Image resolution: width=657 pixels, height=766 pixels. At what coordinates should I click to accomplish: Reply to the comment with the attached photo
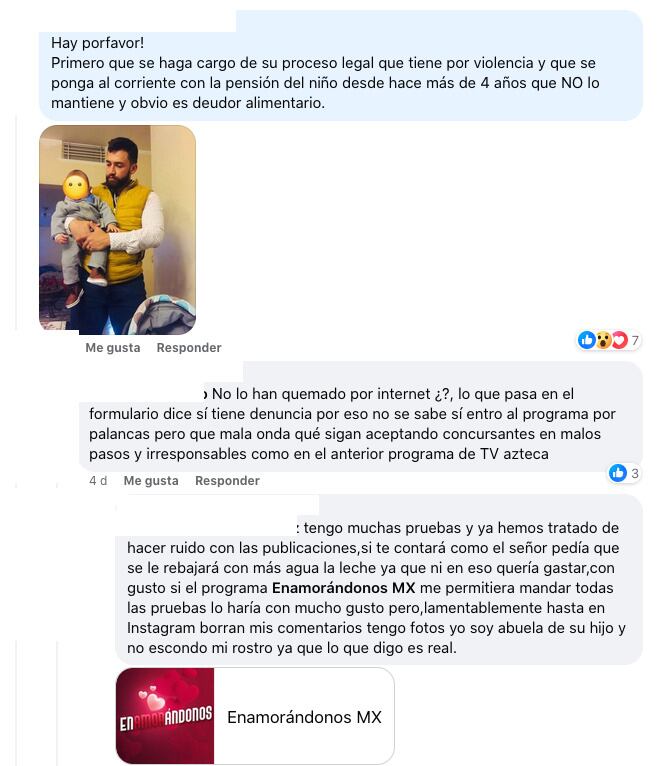(x=189, y=348)
